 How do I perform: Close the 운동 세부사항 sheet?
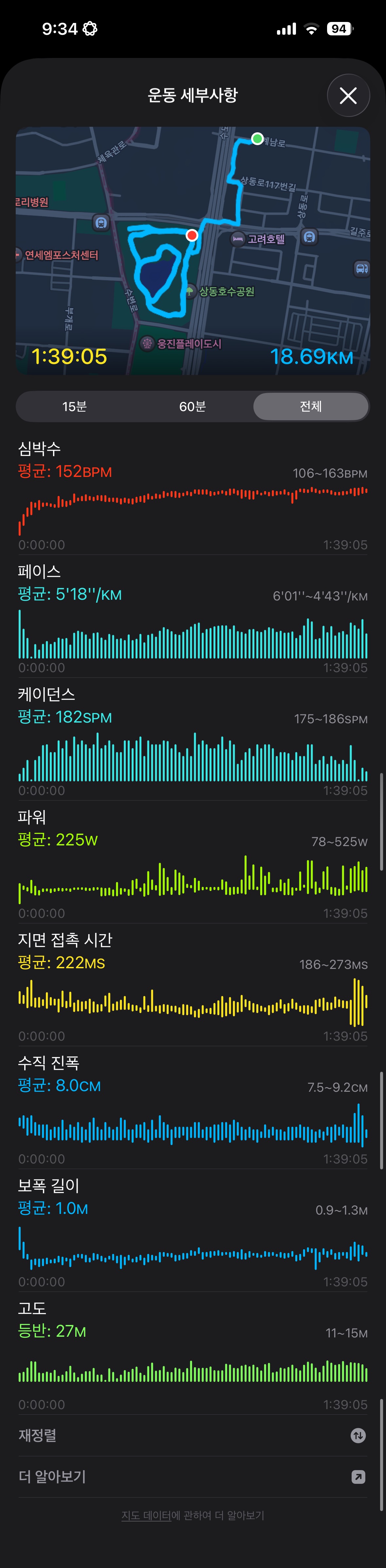(x=348, y=96)
